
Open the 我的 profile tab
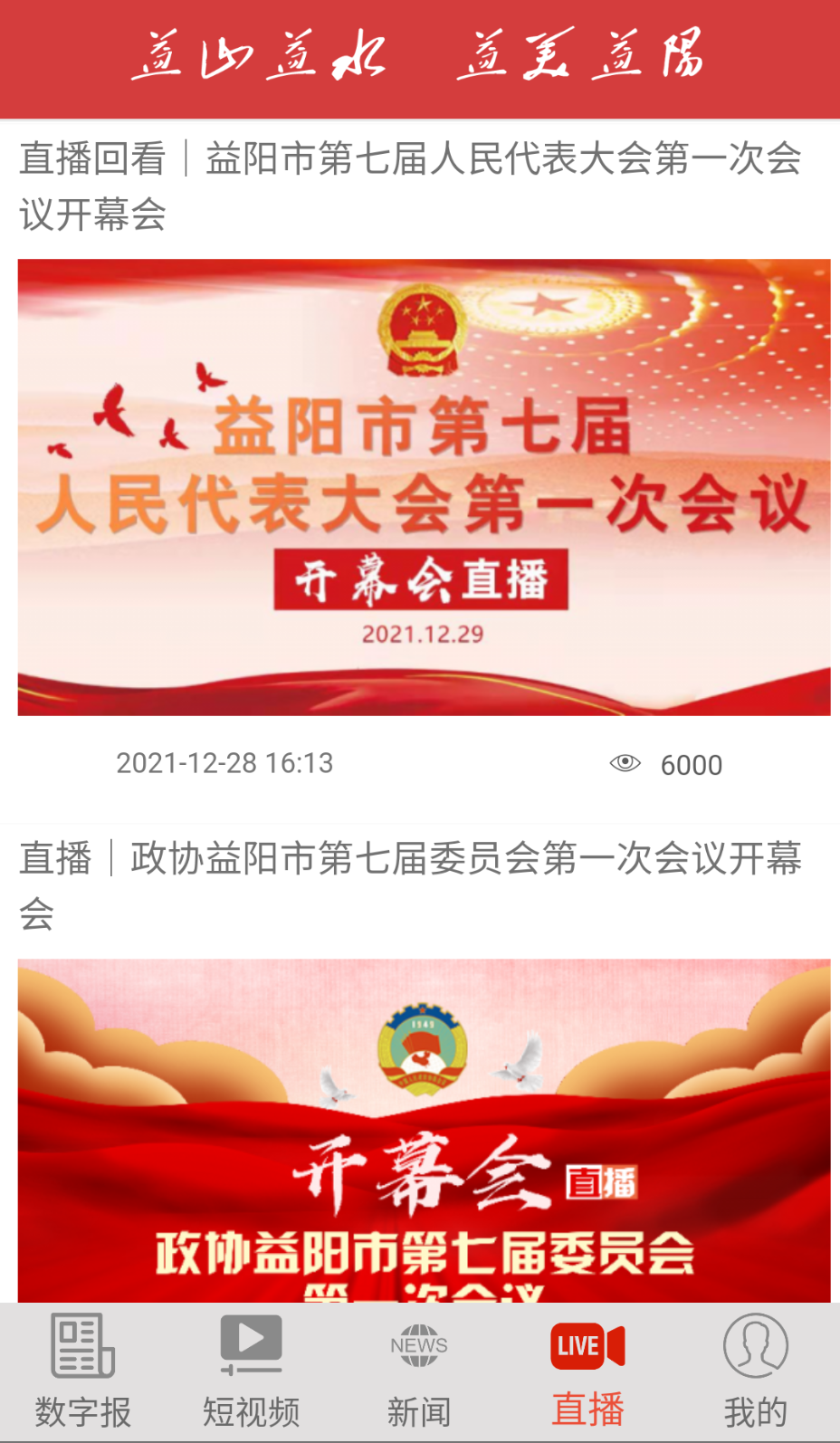(x=755, y=1371)
